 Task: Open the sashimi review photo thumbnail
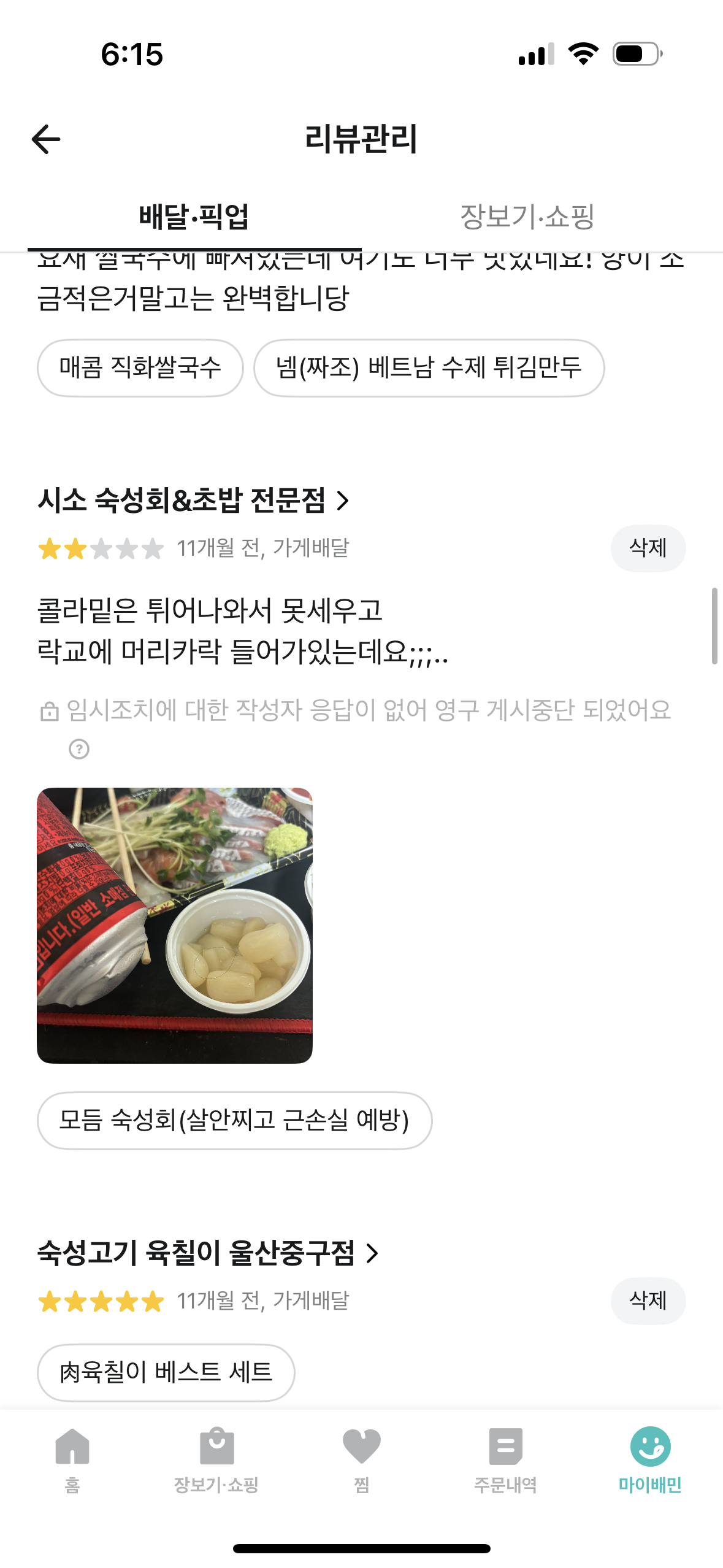pos(175,924)
